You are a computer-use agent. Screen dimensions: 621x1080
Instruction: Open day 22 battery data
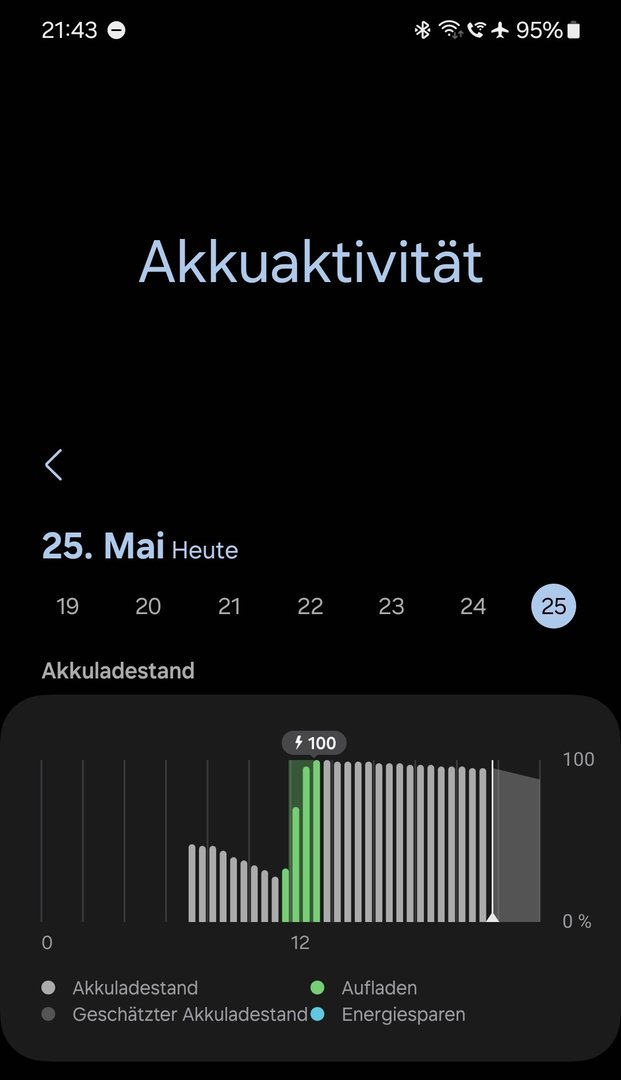click(310, 606)
